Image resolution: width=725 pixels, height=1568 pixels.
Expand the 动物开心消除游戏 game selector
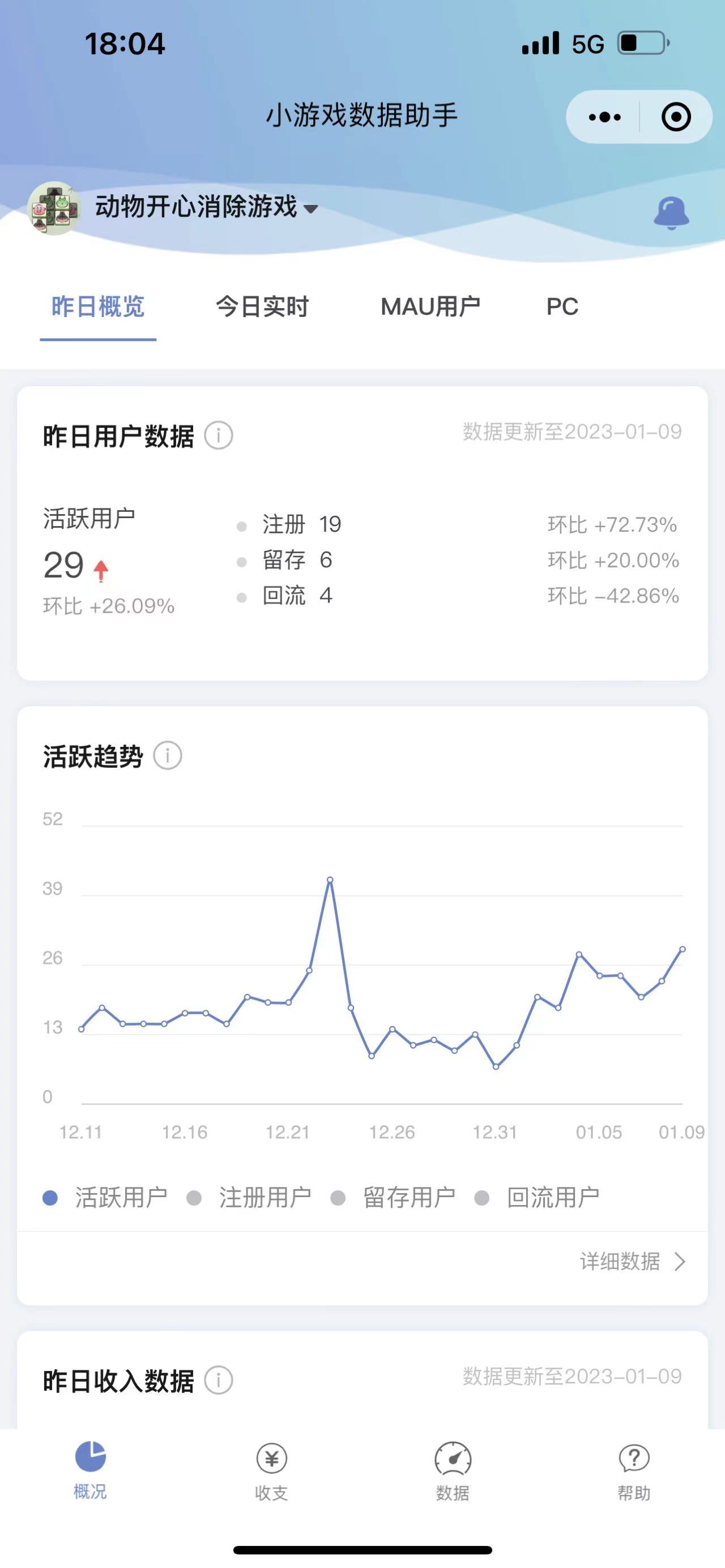(x=206, y=208)
